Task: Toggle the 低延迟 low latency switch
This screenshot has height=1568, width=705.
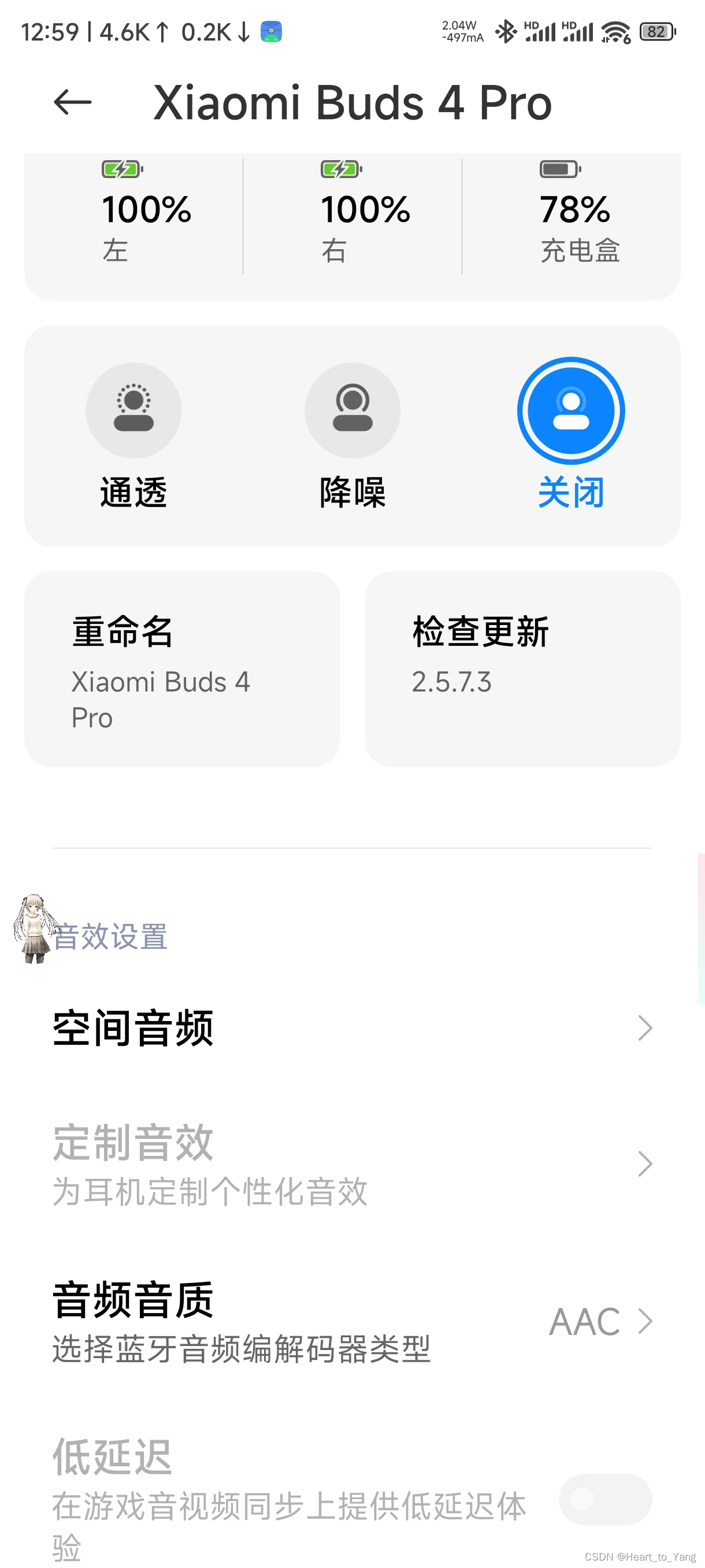Action: pyautogui.click(x=604, y=1499)
